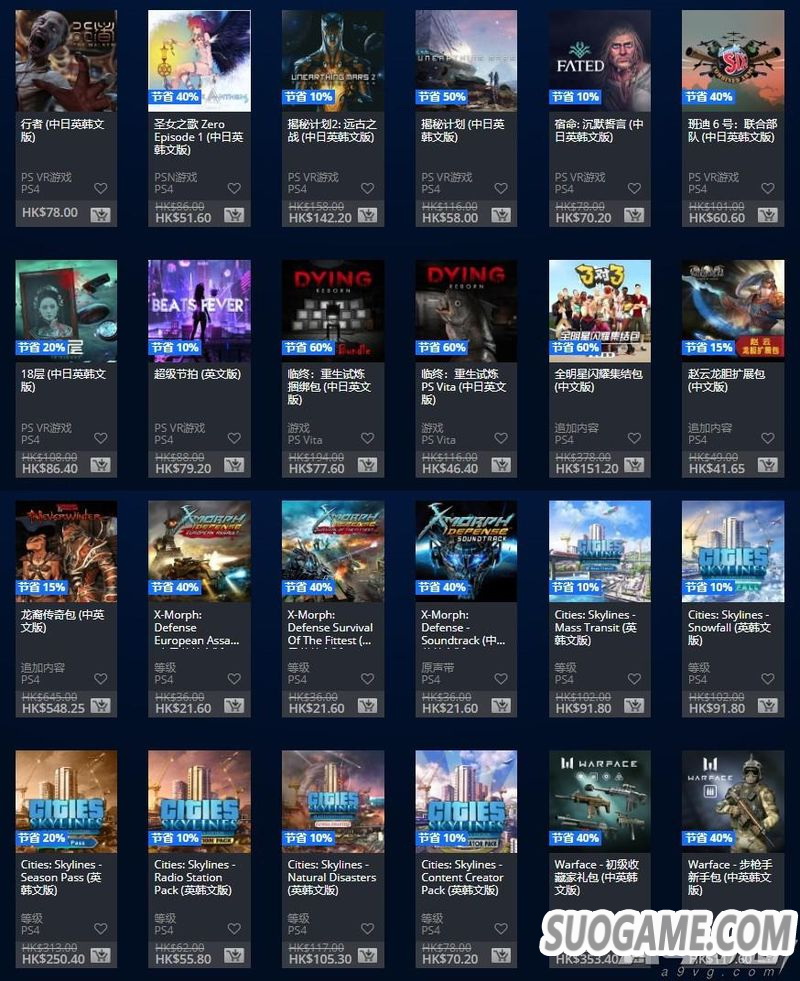Open Cities: Skylines Mass Transit card
This screenshot has height=981, width=800.
pyautogui.click(x=600, y=551)
